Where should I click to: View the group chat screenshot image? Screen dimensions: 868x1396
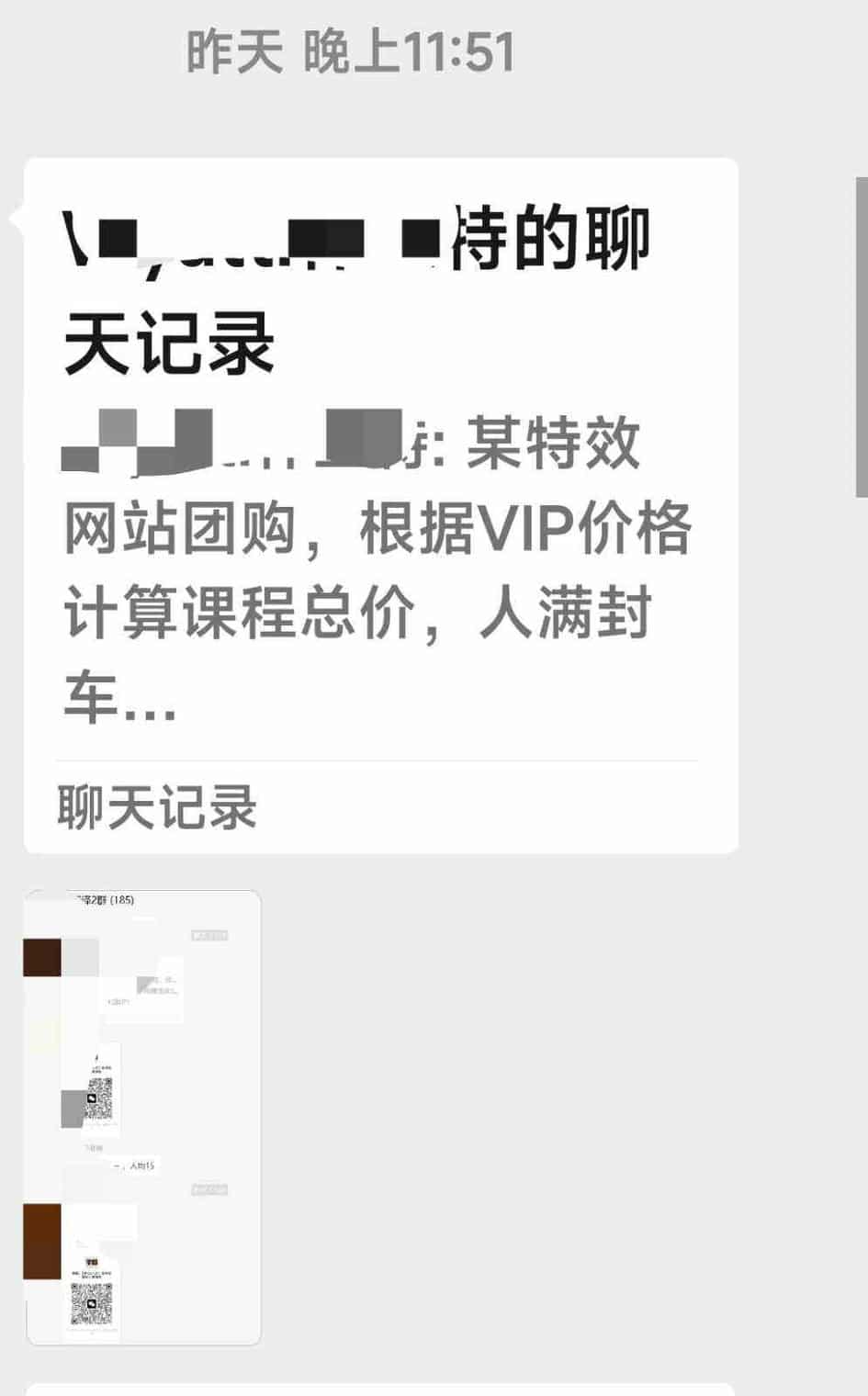point(143,1117)
